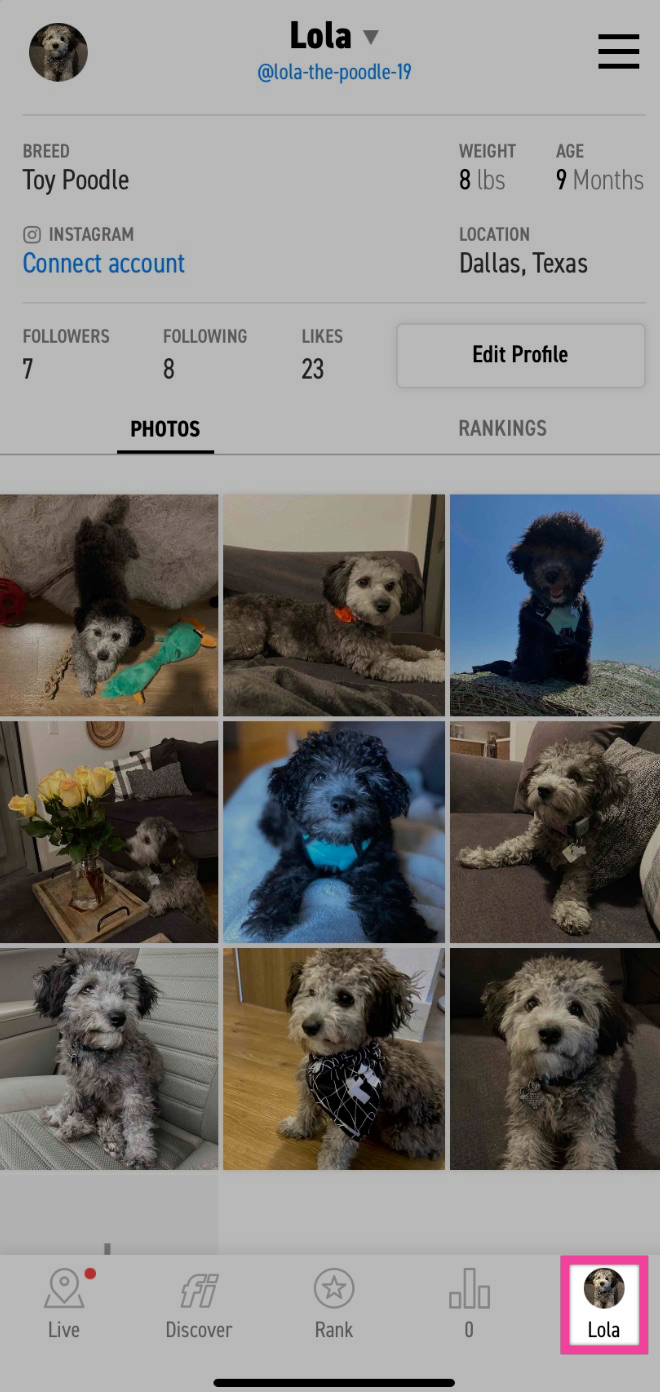This screenshot has height=1392, width=660.
Task: Open the hamburger menu
Action: pyautogui.click(x=618, y=51)
